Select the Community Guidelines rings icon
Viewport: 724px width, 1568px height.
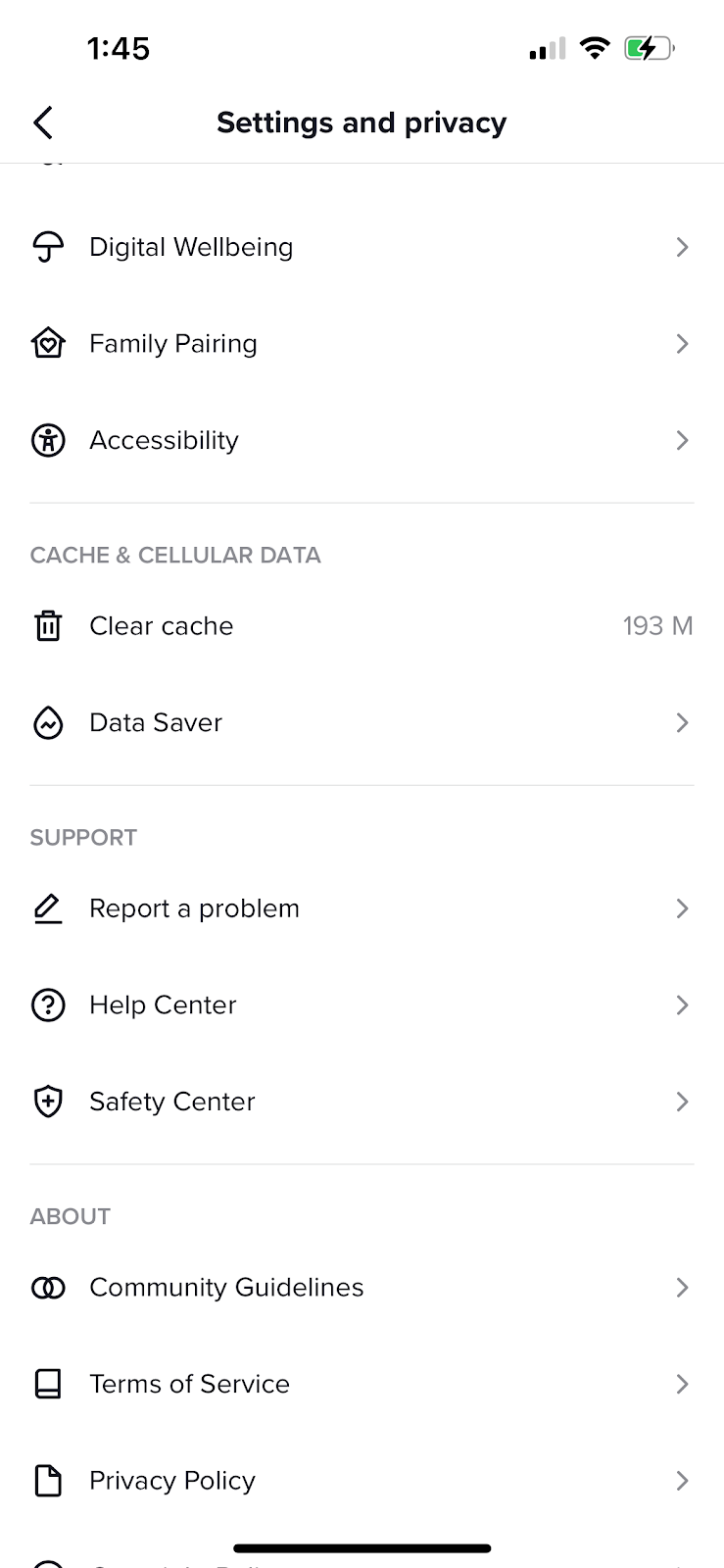click(x=47, y=1287)
